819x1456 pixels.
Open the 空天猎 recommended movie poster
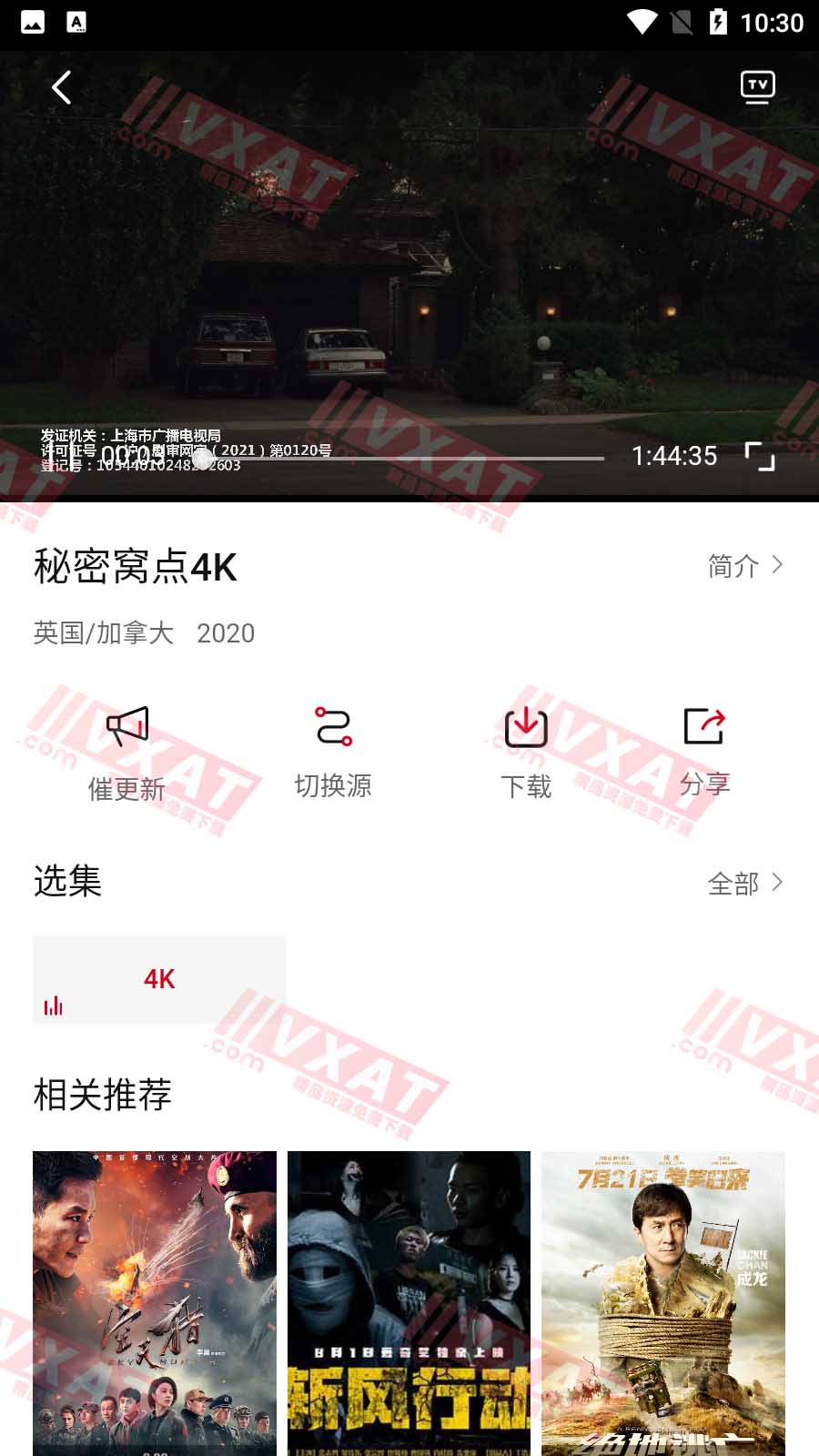[155, 1303]
